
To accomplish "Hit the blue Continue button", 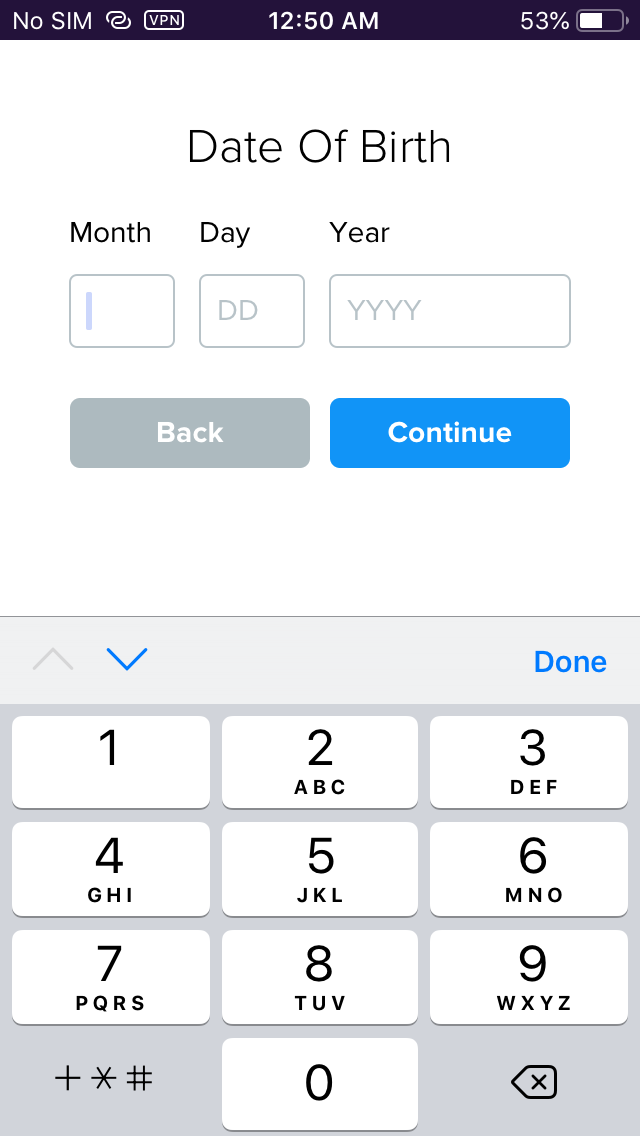I will tap(450, 433).
